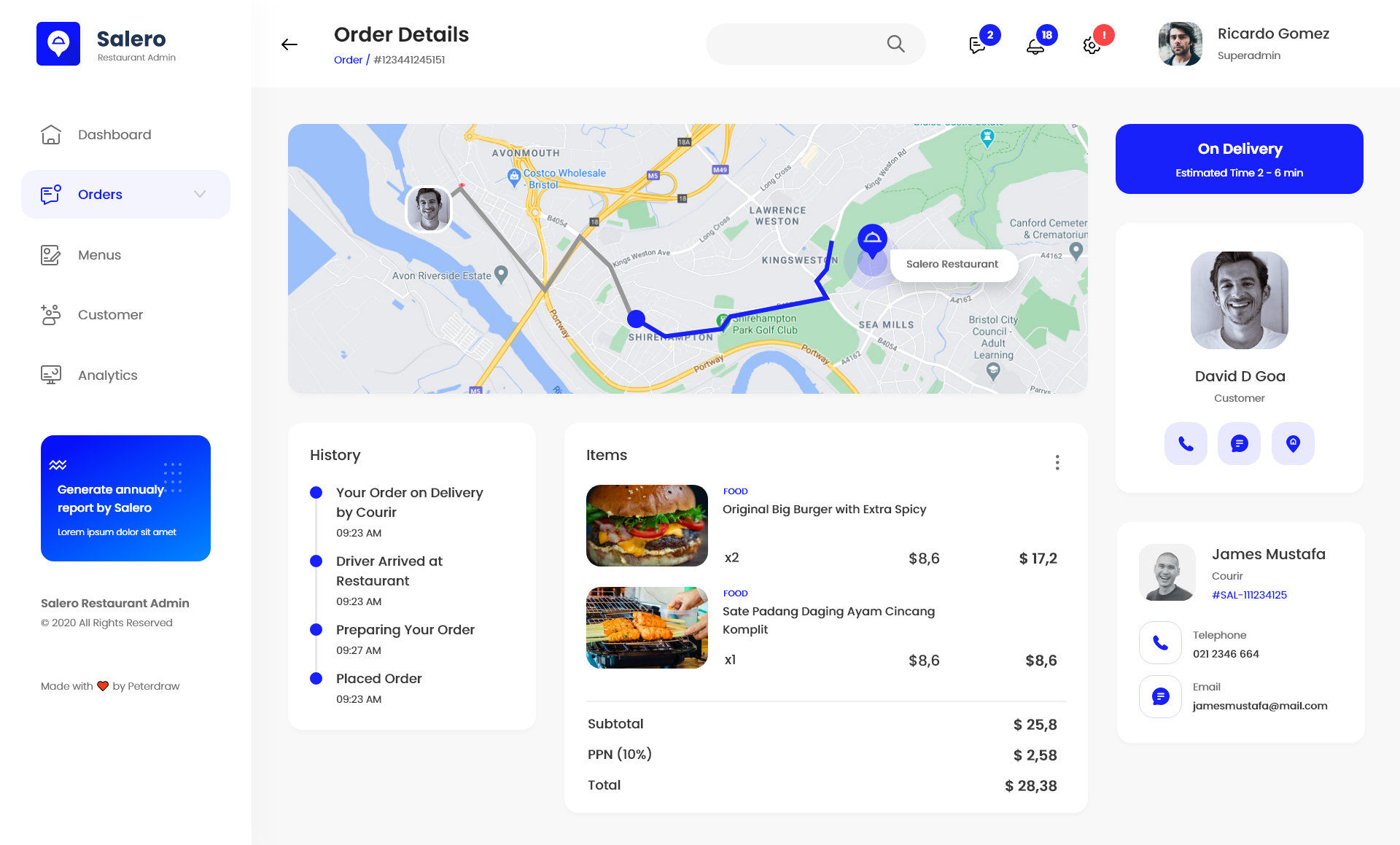
Task: Open the Customer section
Action: (110, 315)
